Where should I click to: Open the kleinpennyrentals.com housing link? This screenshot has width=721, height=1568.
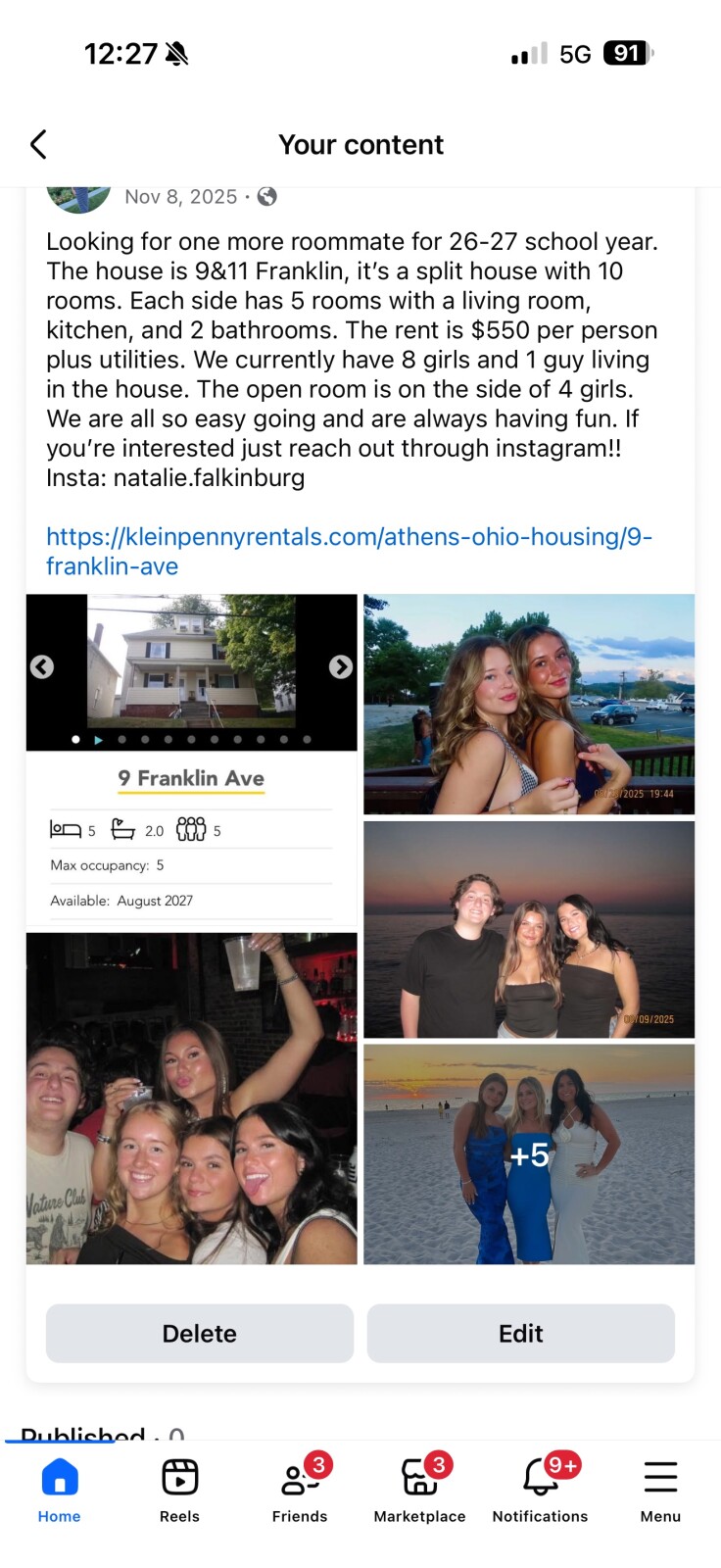click(x=348, y=551)
